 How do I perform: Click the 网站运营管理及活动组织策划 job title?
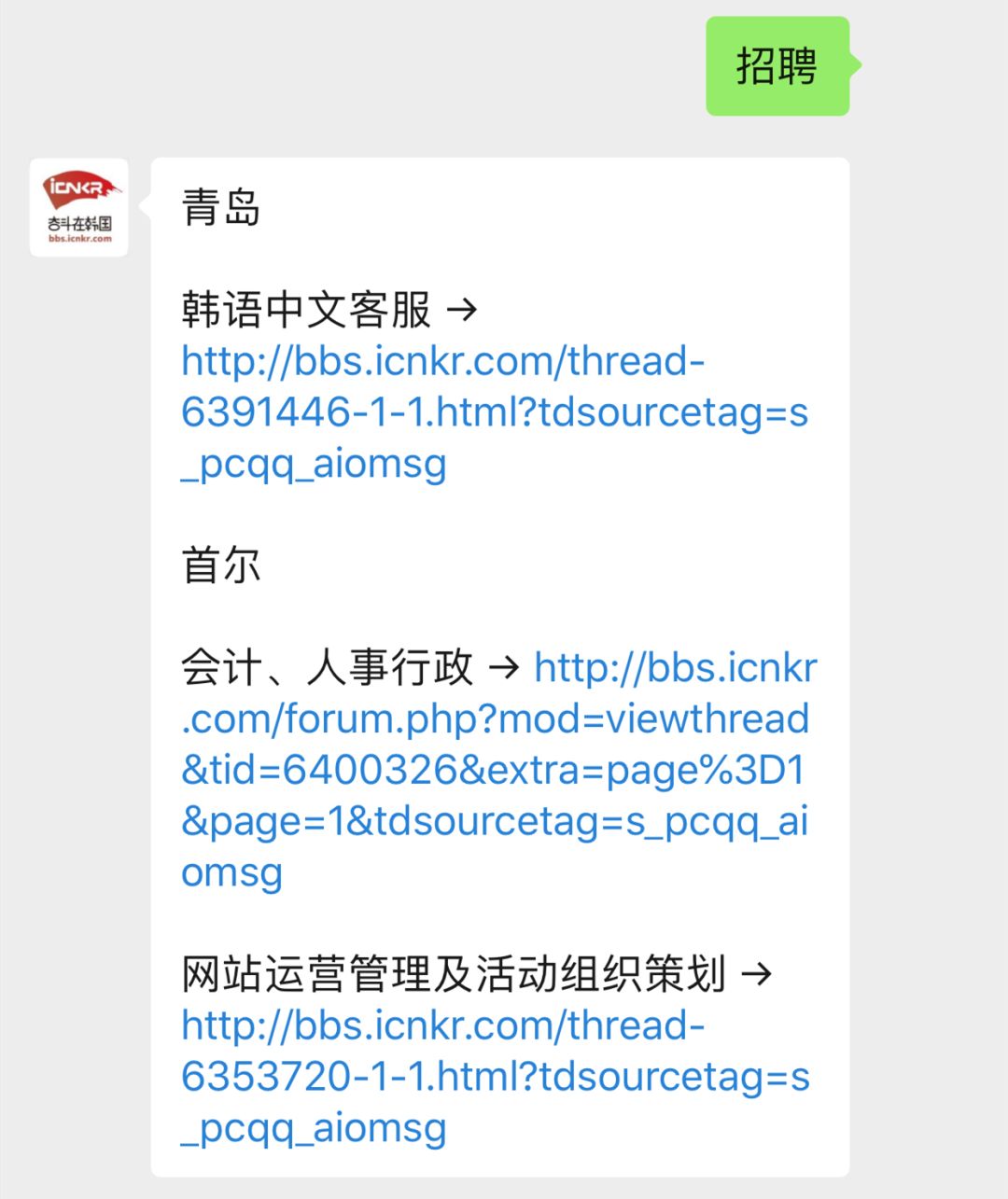(457, 971)
